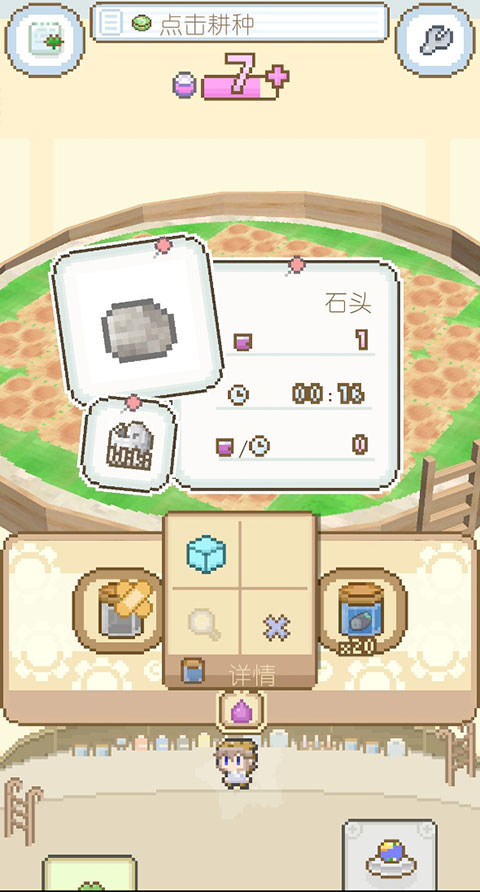
Task: Open the wrench settings button
Action: click(435, 39)
